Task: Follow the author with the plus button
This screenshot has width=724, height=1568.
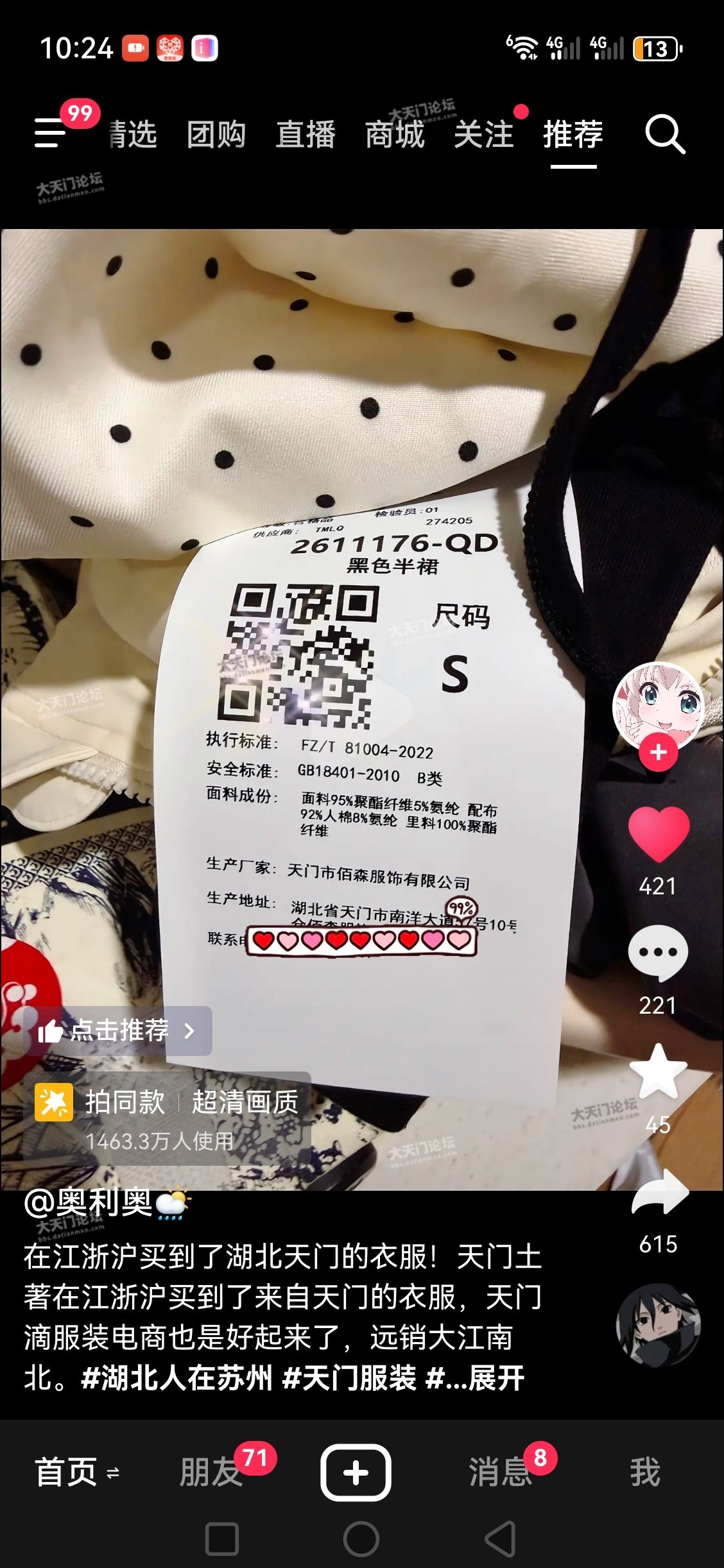Action: point(659,752)
